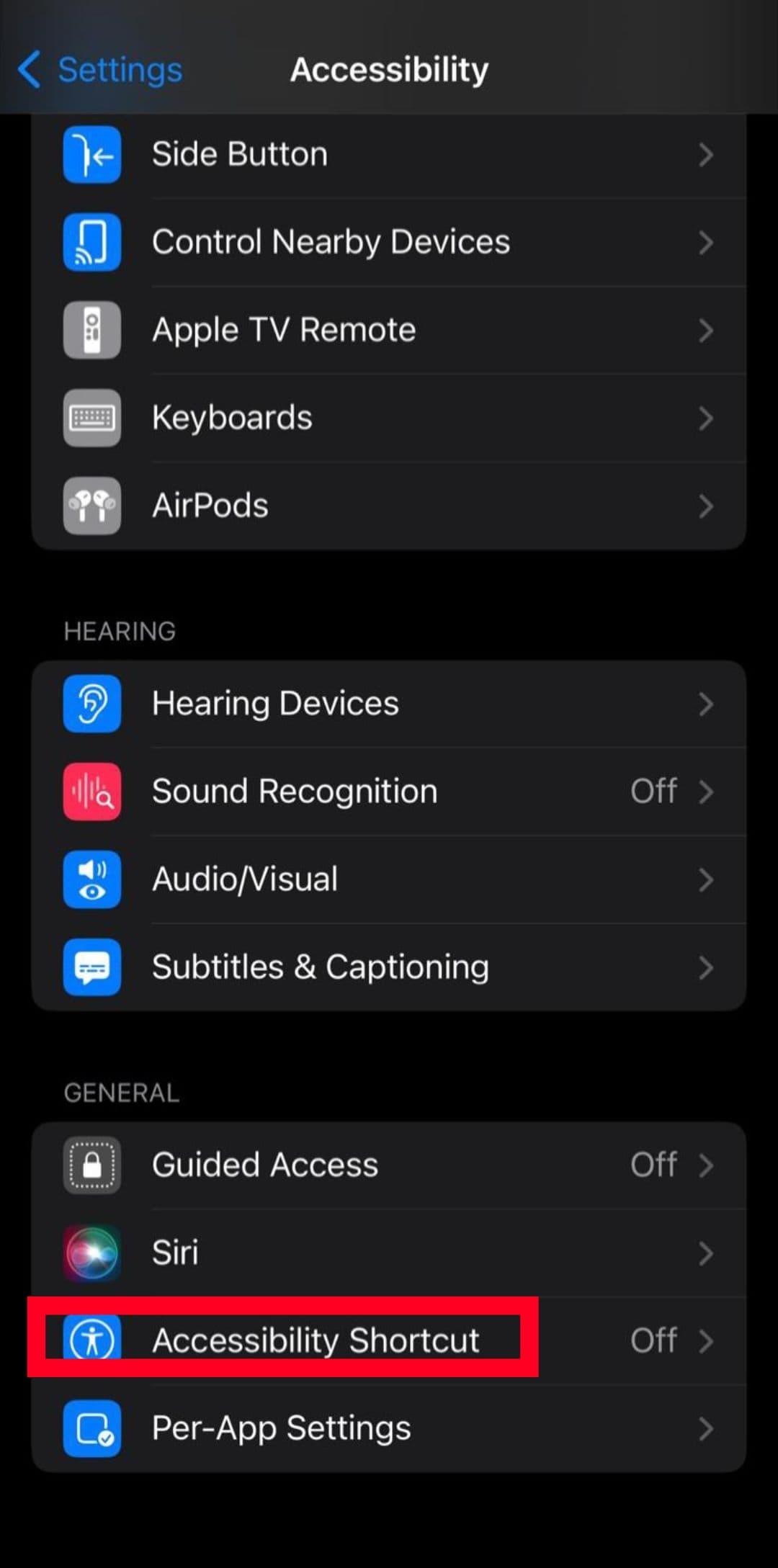Click the Guided Access padlock icon
Image resolution: width=778 pixels, height=1568 pixels.
coord(91,1165)
